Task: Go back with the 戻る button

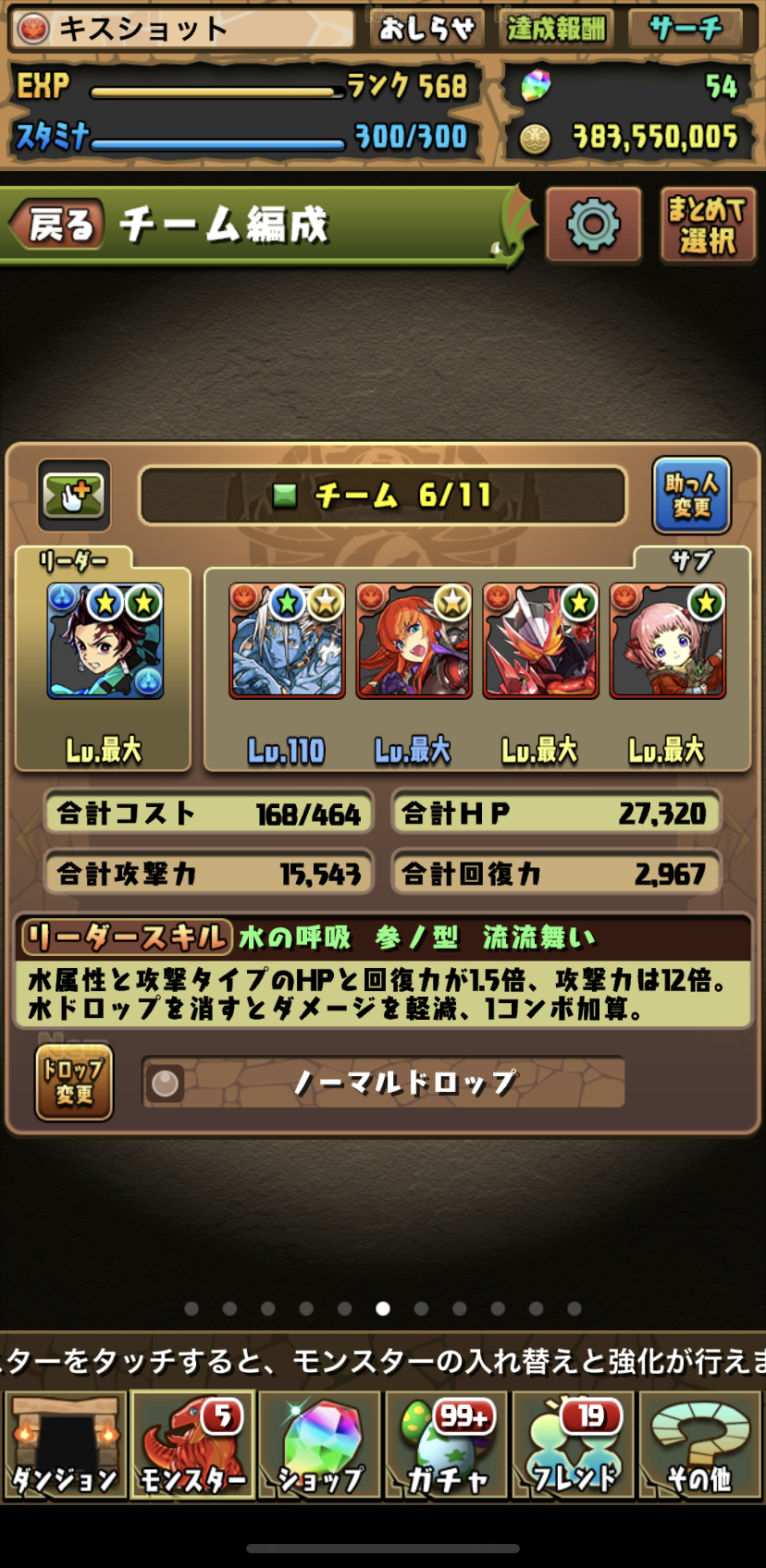Action: [56, 225]
